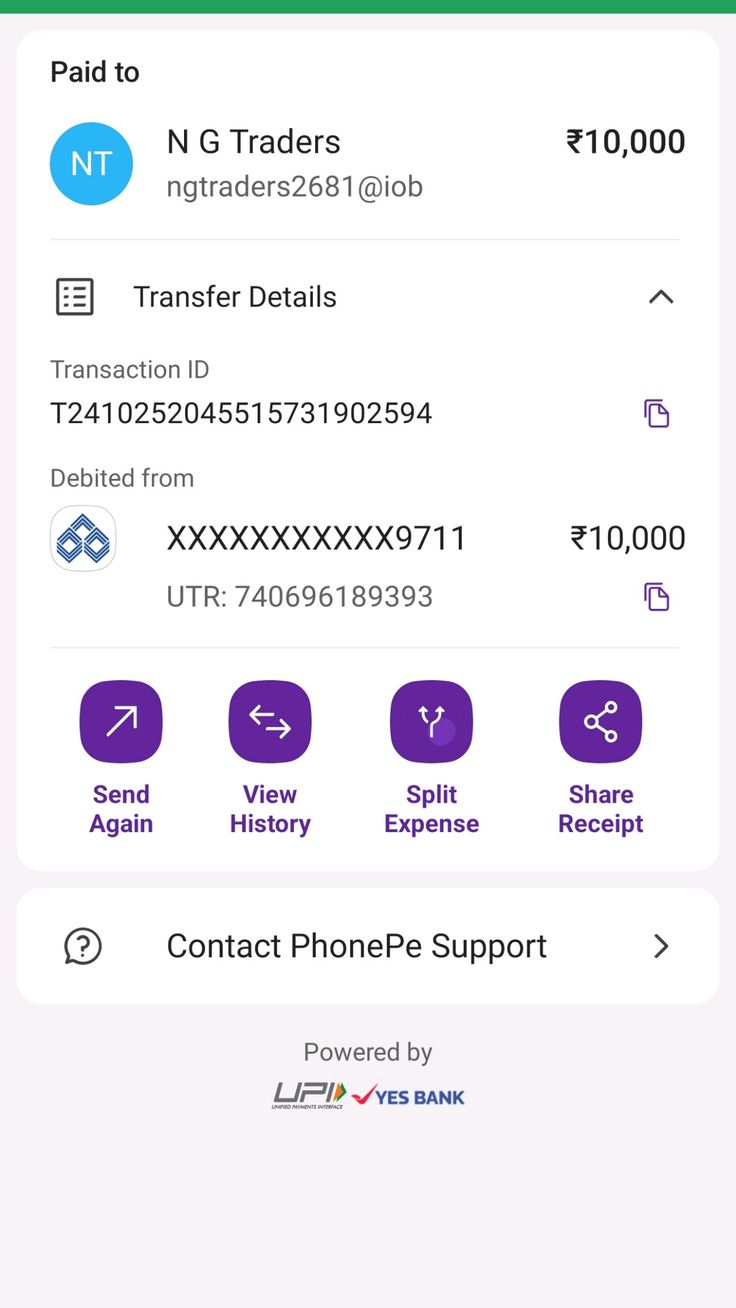This screenshot has height=1308, width=736.
Task: Copy the UTR number
Action: coord(656,597)
